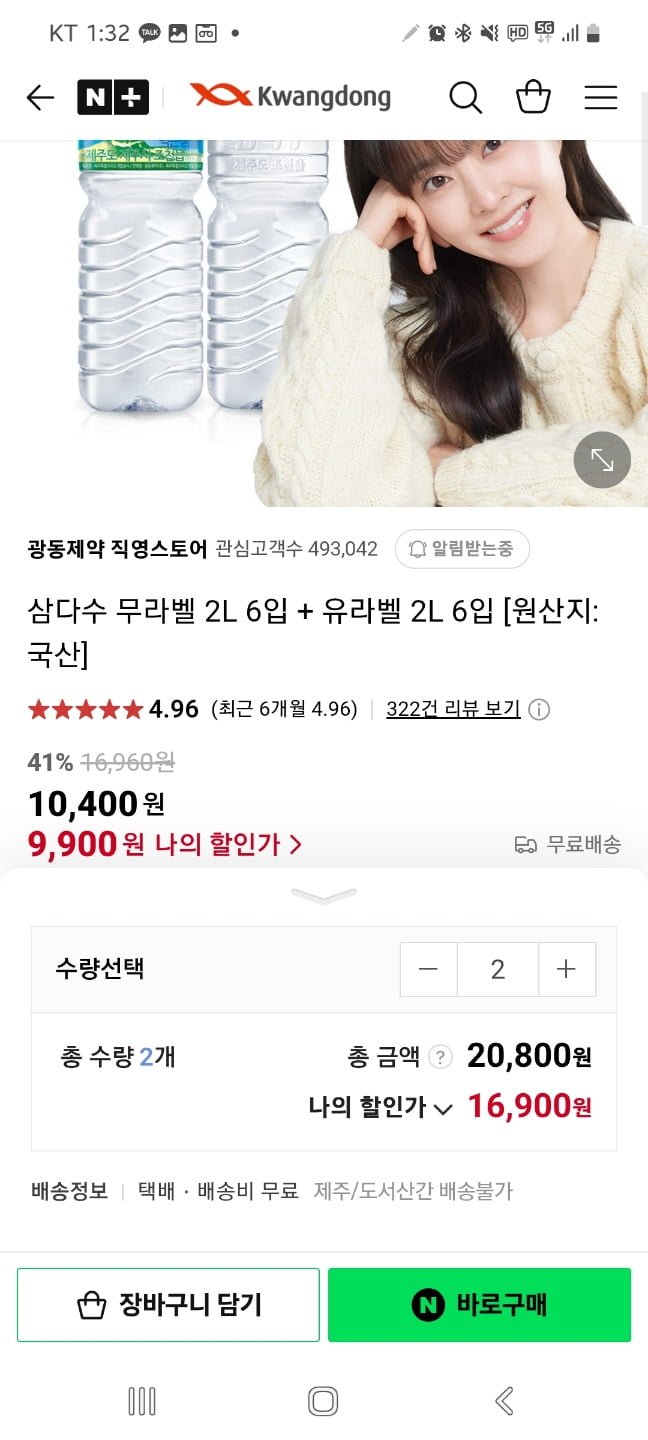Screen dimensions: 648x1440
Task: Increase quantity with the plus button
Action: [566, 969]
